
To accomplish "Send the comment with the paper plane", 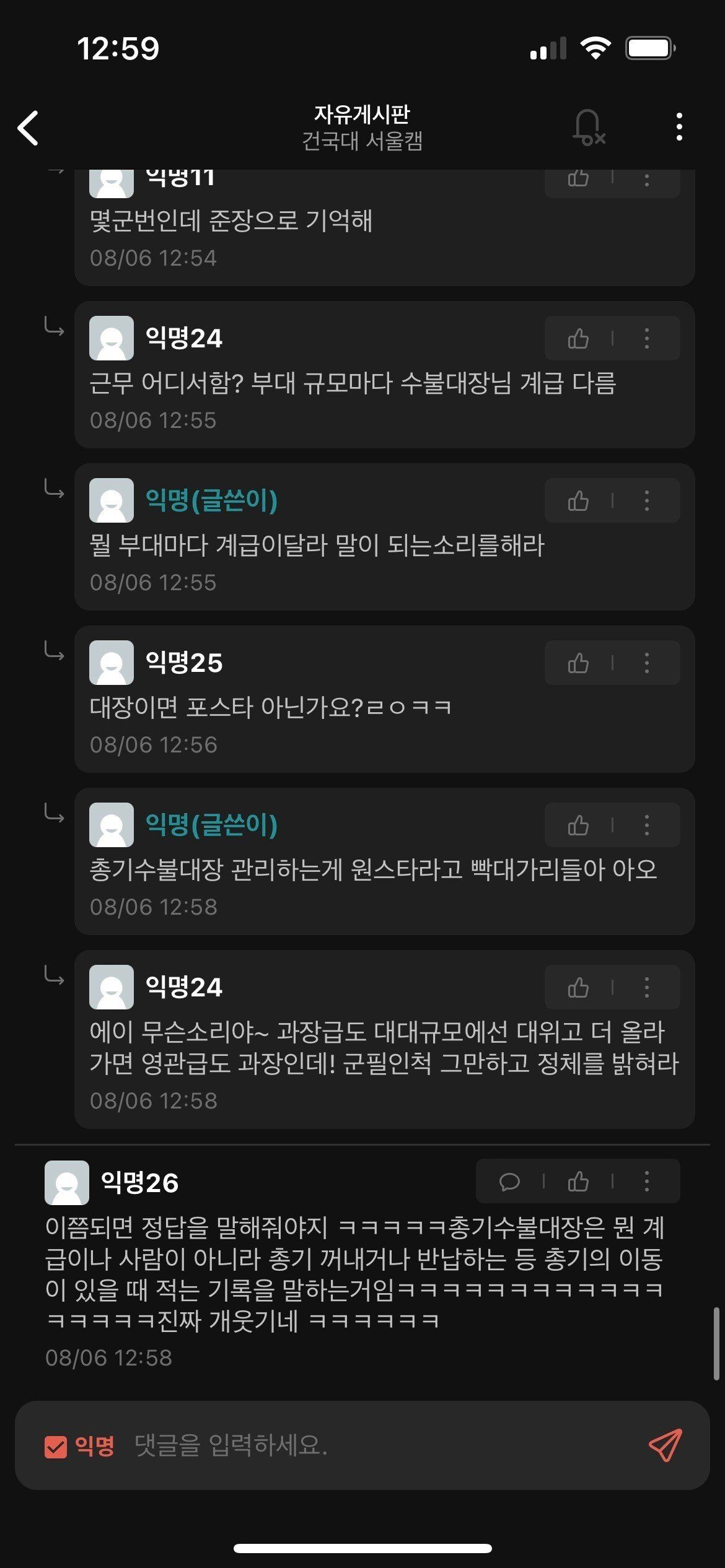I will click(x=666, y=1445).
